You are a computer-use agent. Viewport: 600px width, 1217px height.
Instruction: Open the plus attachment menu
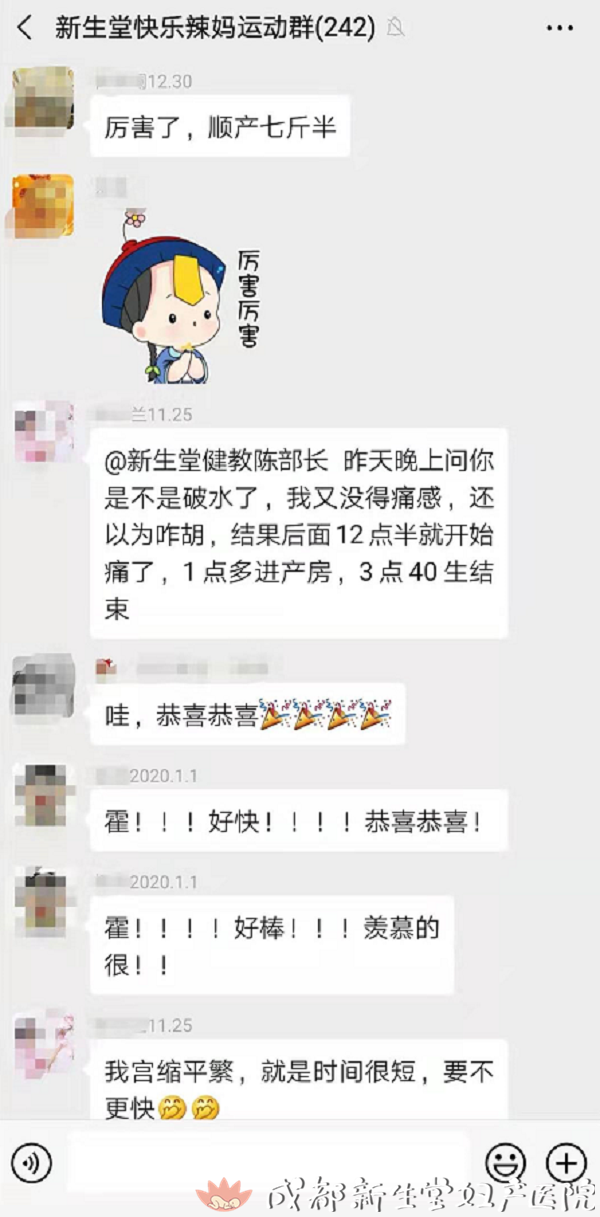point(565,1163)
